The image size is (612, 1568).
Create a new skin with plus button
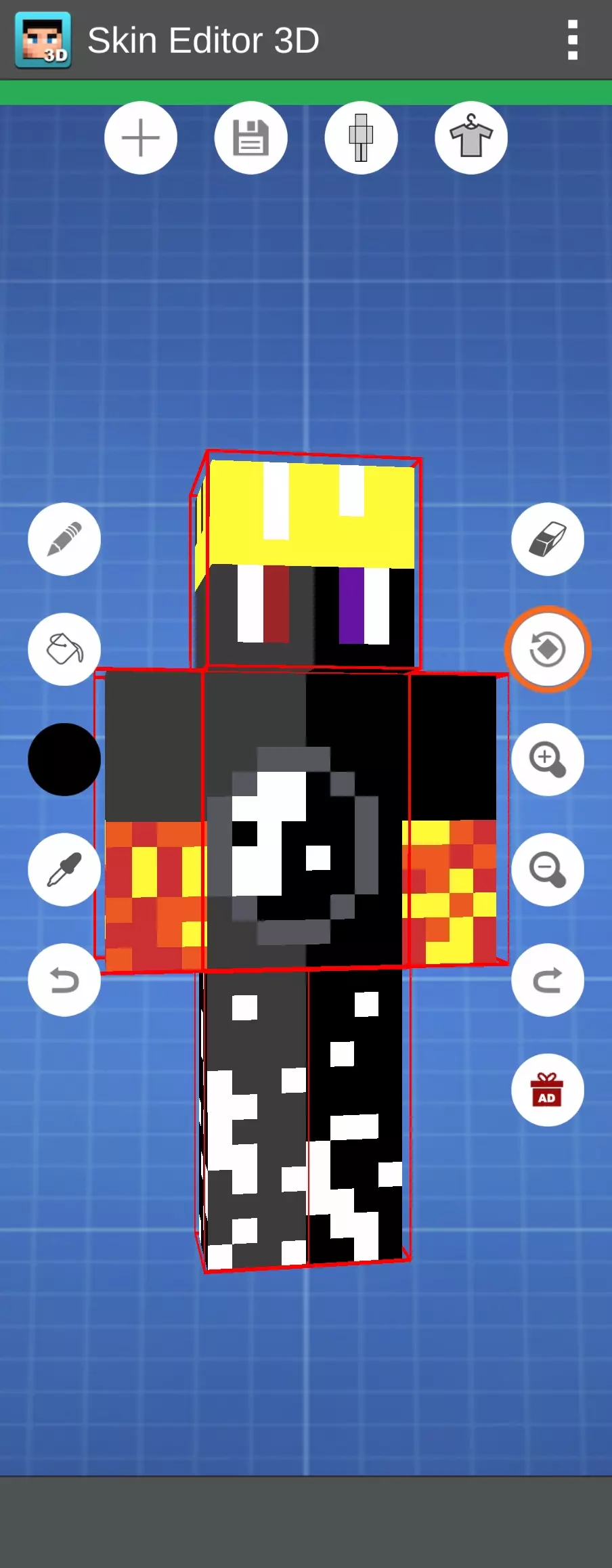coord(141,138)
